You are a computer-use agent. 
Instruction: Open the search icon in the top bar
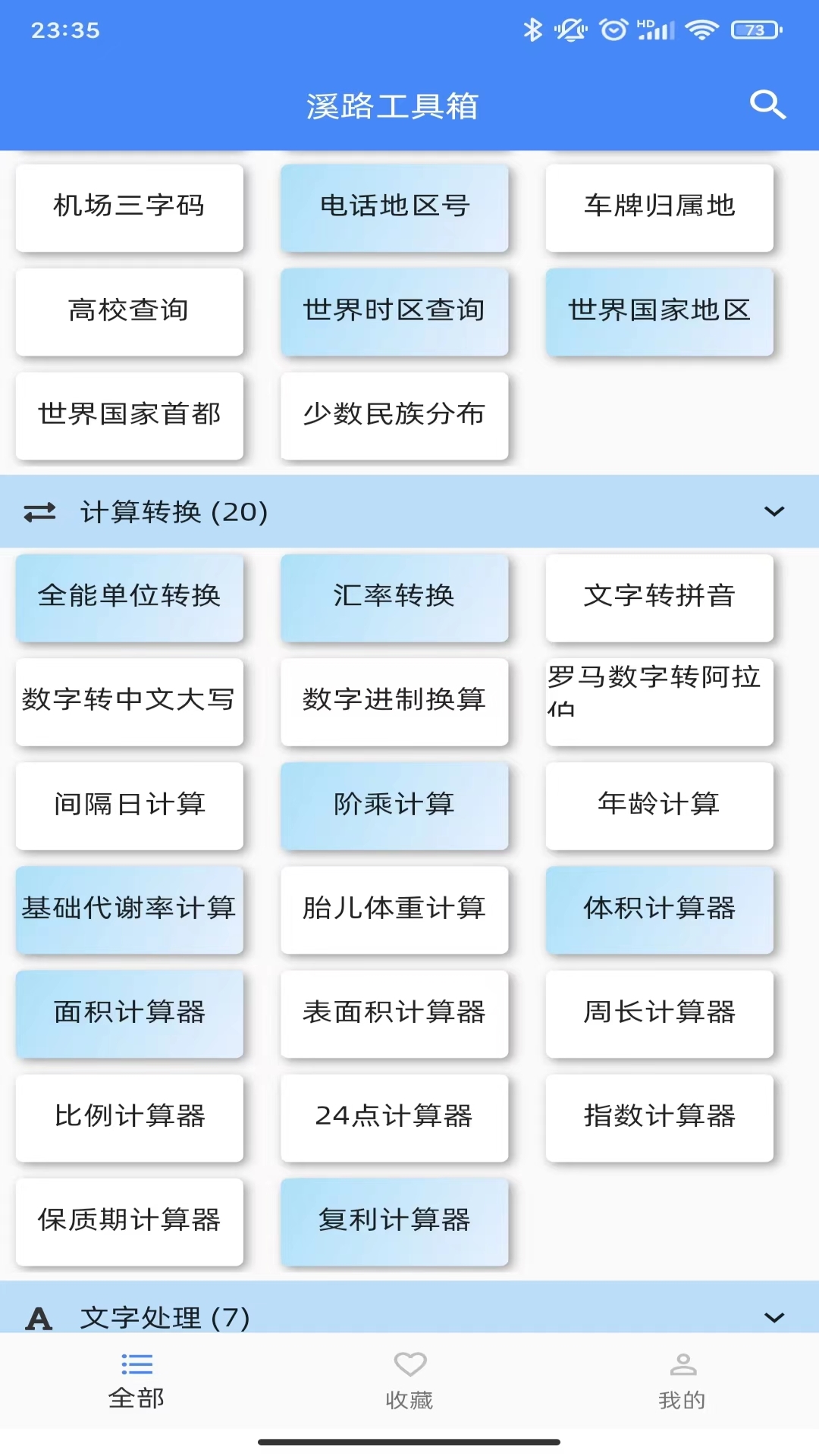(x=767, y=105)
